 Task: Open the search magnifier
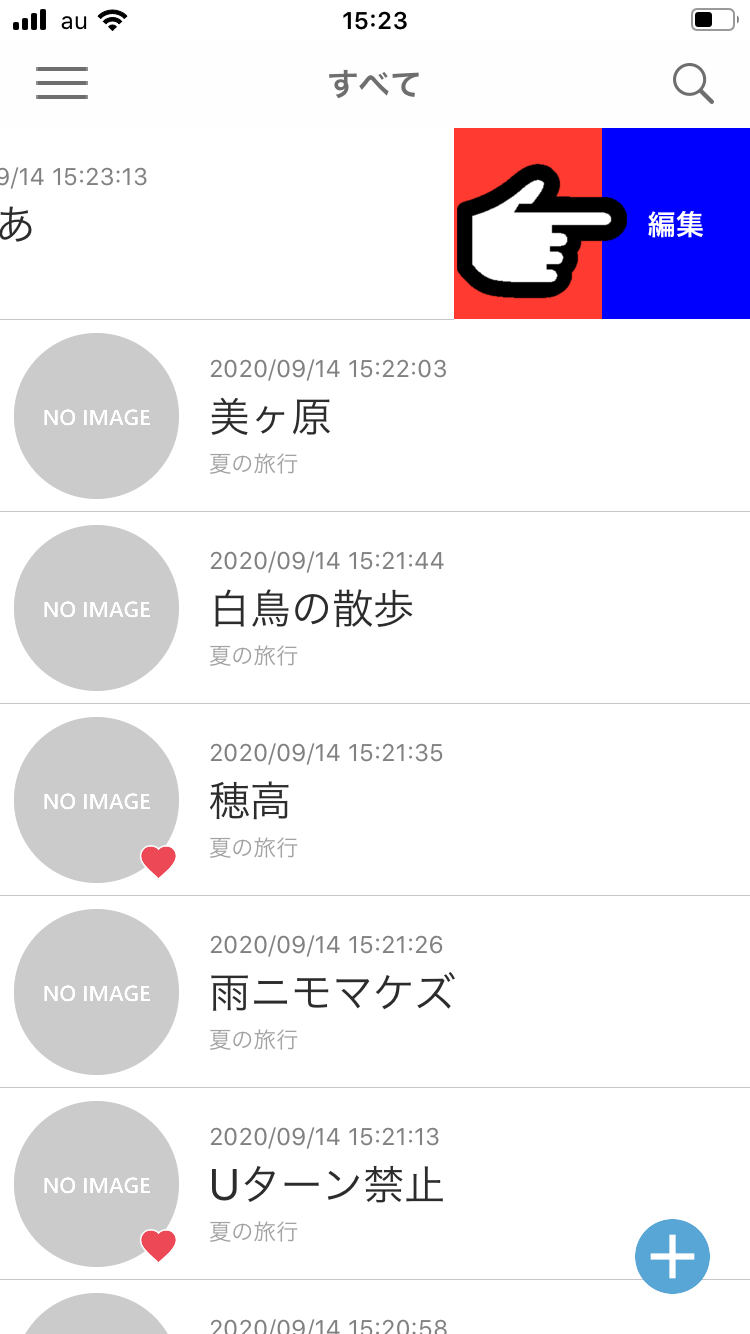693,84
